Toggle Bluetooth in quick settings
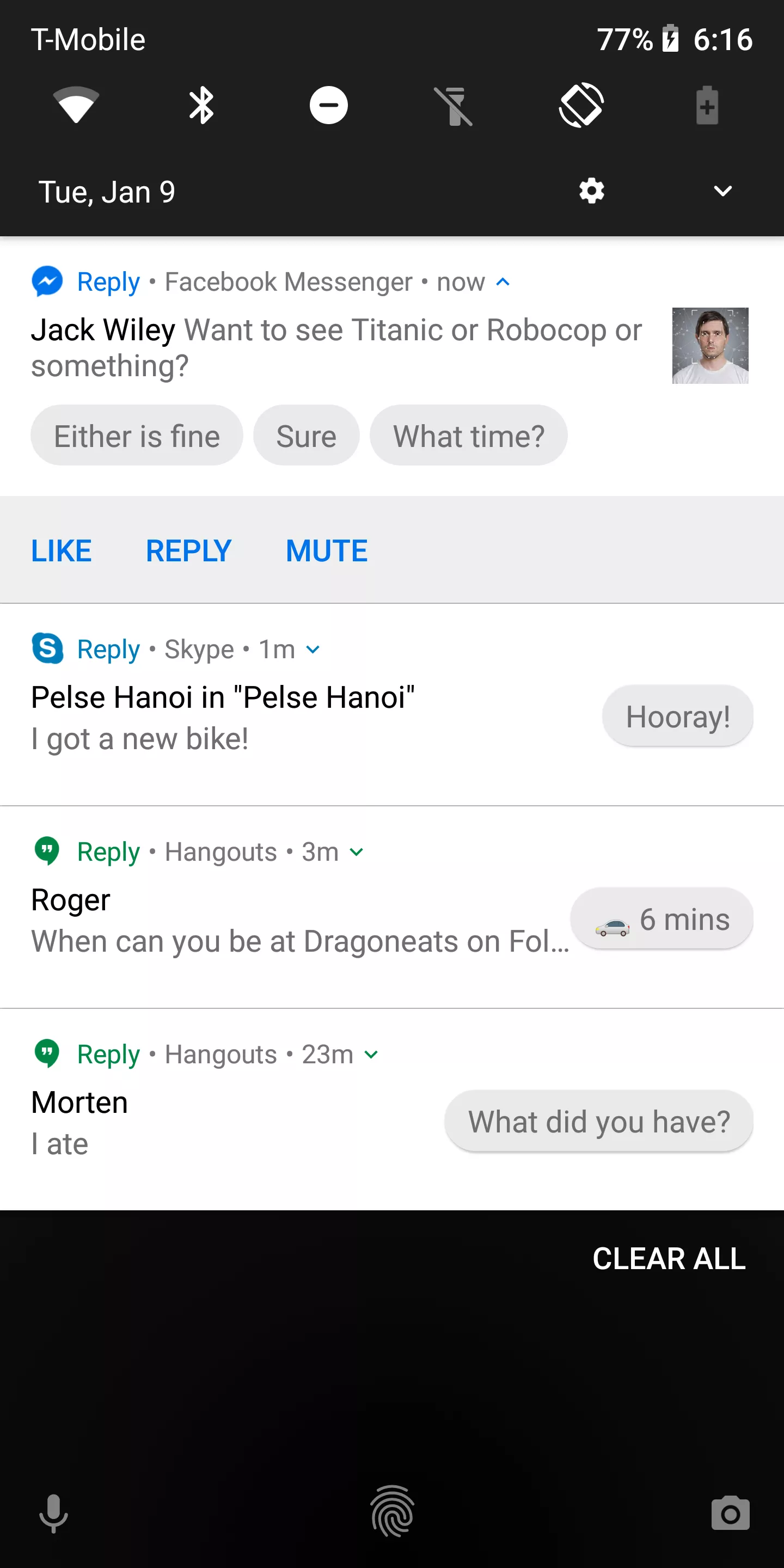 201,105
